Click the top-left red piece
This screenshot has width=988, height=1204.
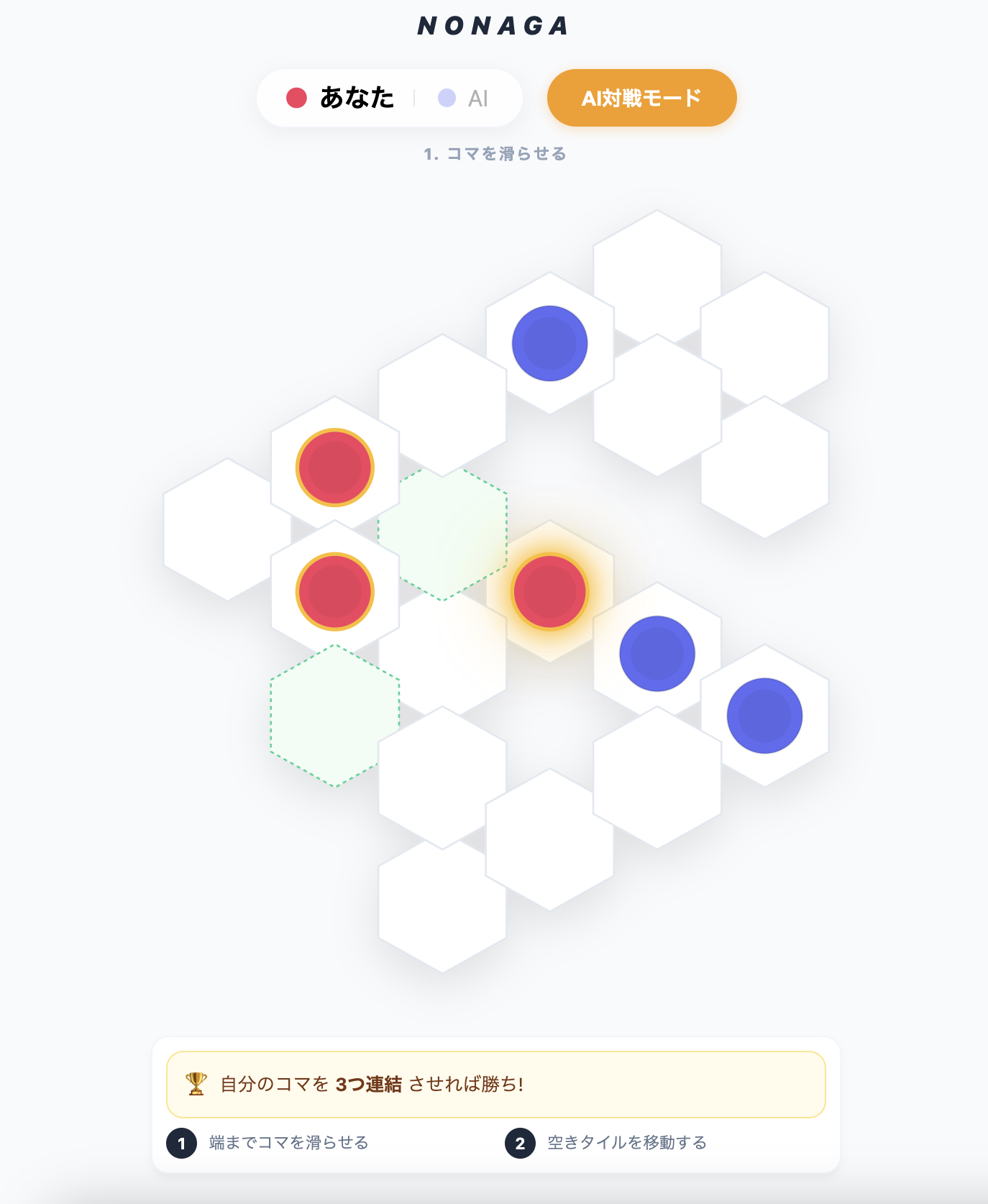point(335,467)
